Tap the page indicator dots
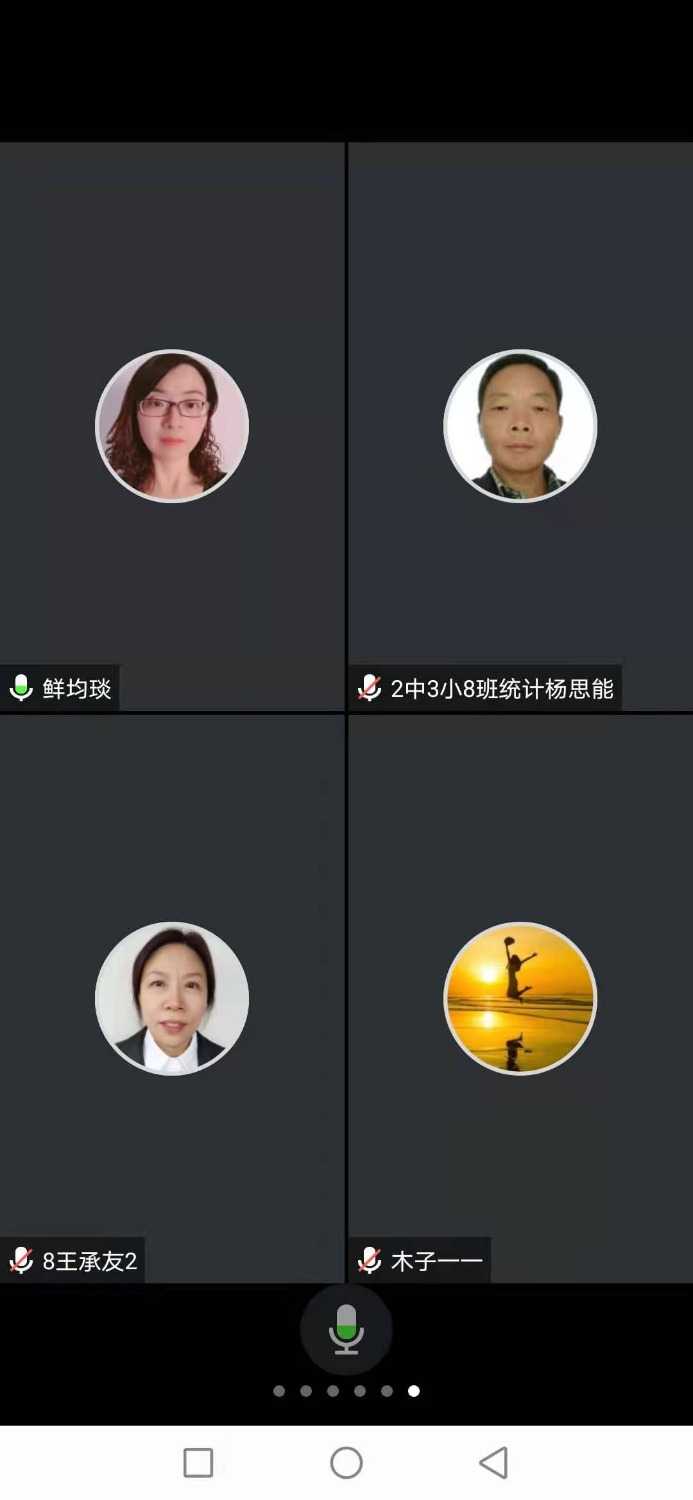Image resolution: width=693 pixels, height=1500 pixels. (x=346, y=1390)
